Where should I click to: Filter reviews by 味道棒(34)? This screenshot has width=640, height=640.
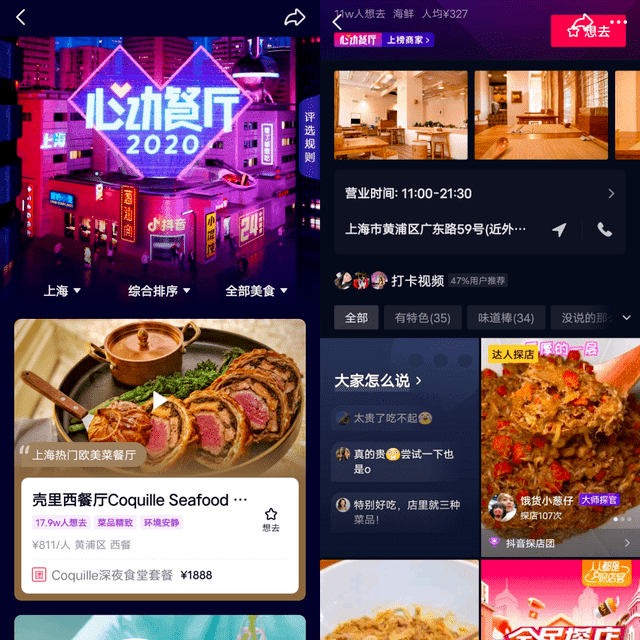pyautogui.click(x=505, y=318)
